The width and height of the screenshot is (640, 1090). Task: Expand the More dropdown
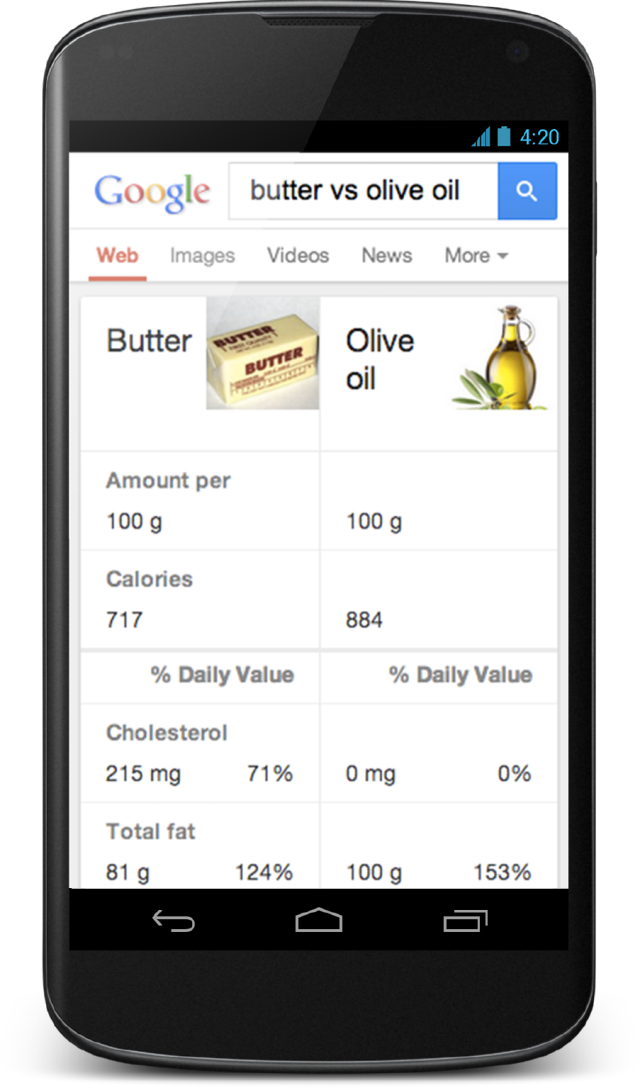[x=476, y=256]
